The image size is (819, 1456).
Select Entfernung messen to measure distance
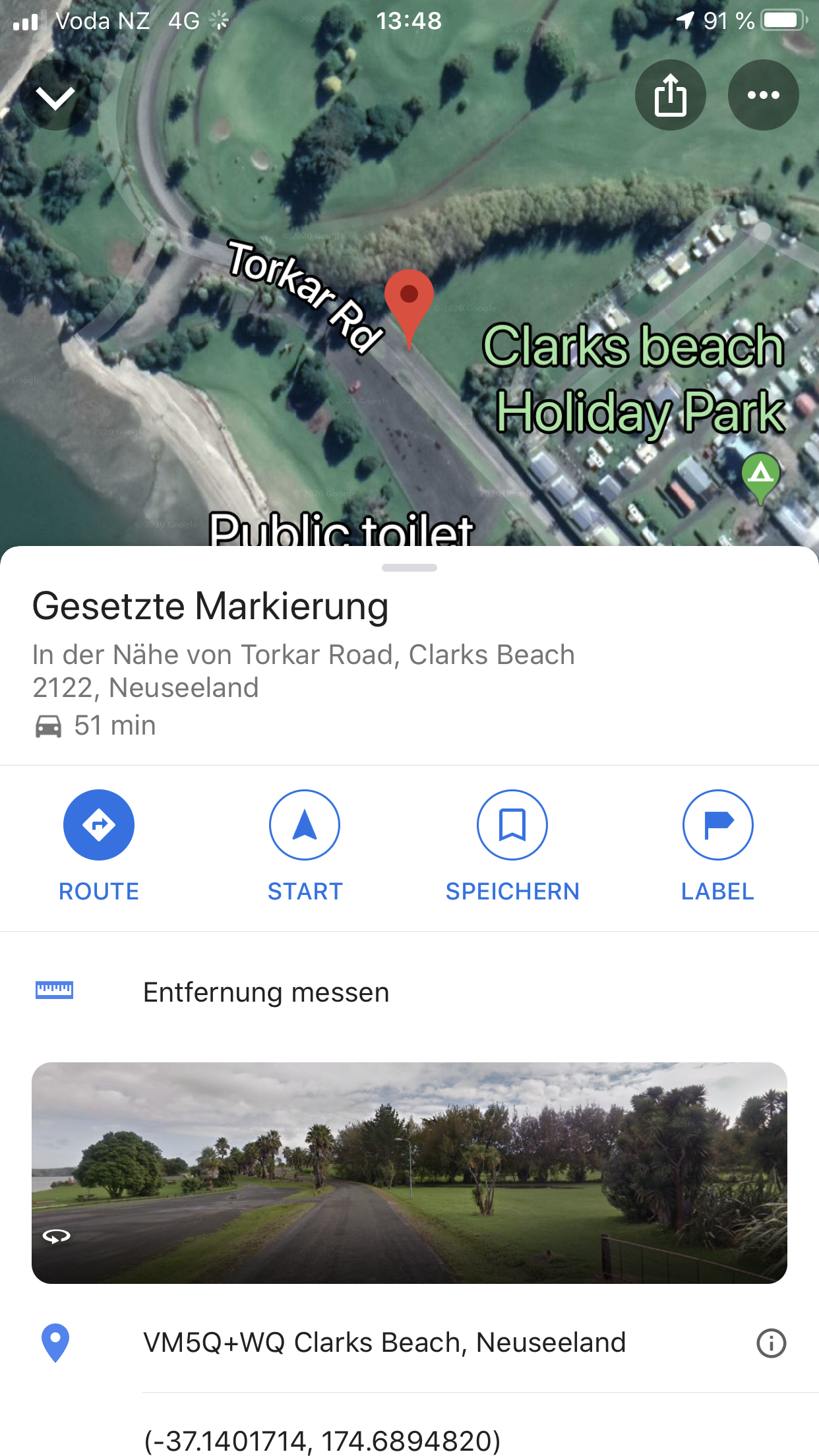click(x=266, y=992)
